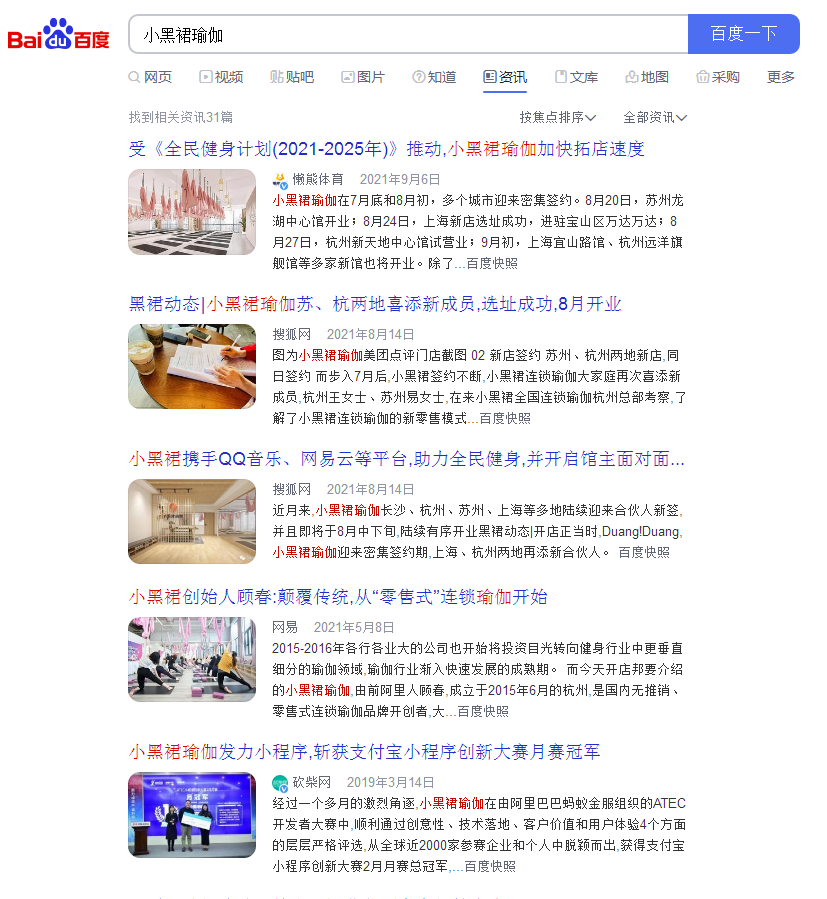Image resolution: width=827 pixels, height=899 pixels.
Task: Open the 小黑裙创始人顾春 article
Action: (x=338, y=597)
